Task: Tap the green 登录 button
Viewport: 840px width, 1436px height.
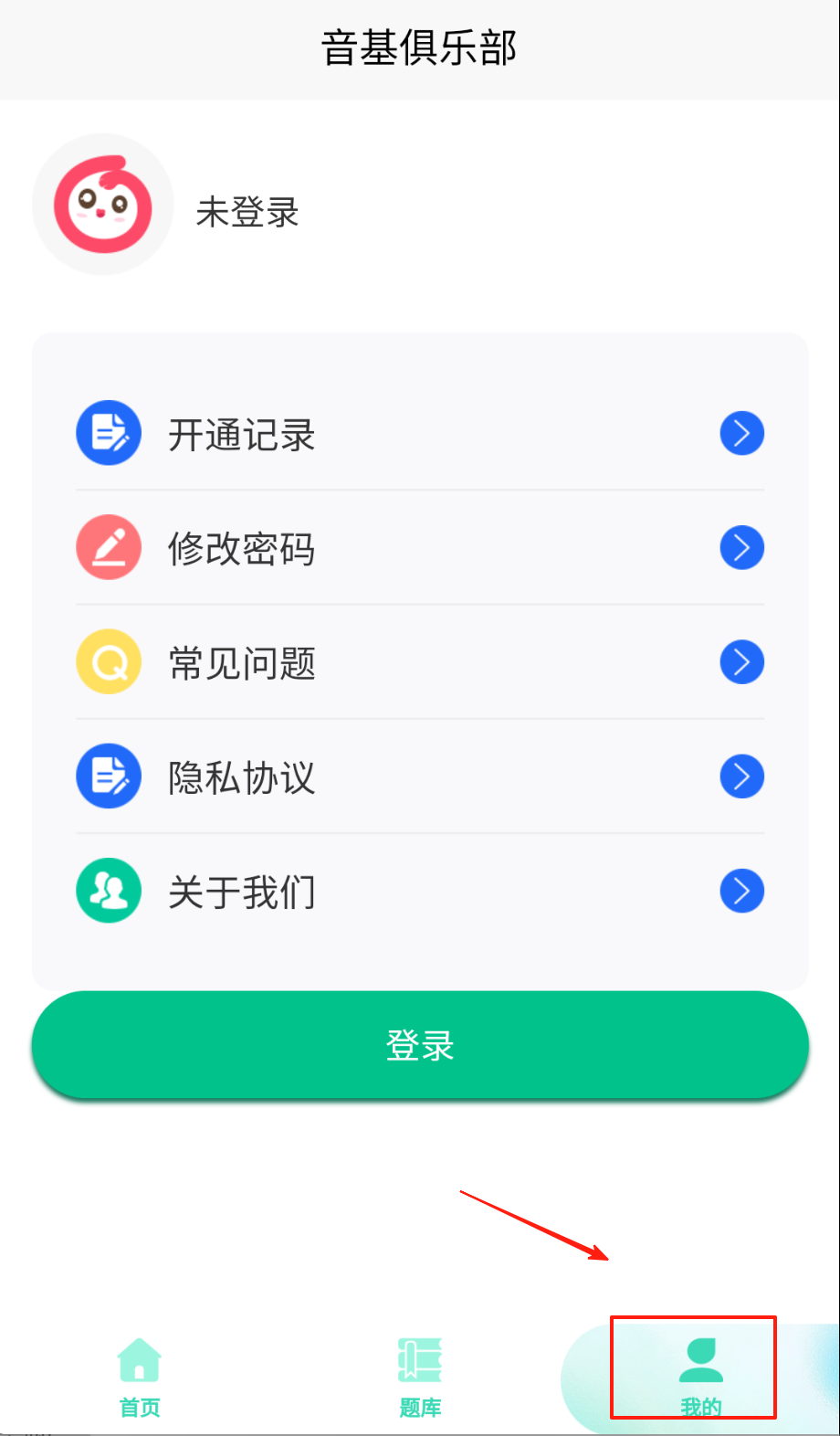Action: (x=420, y=1045)
